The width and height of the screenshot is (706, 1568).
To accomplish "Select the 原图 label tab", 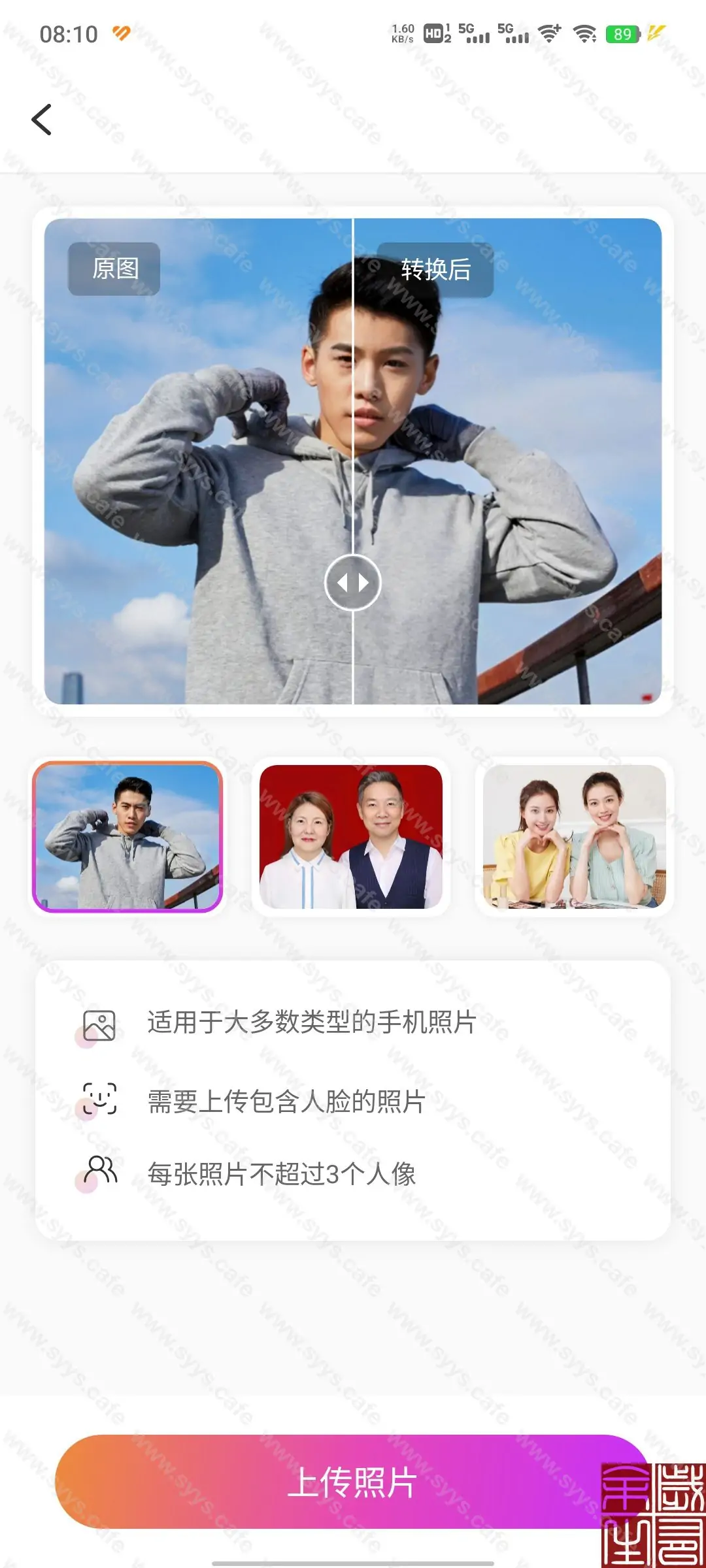I will 114,268.
